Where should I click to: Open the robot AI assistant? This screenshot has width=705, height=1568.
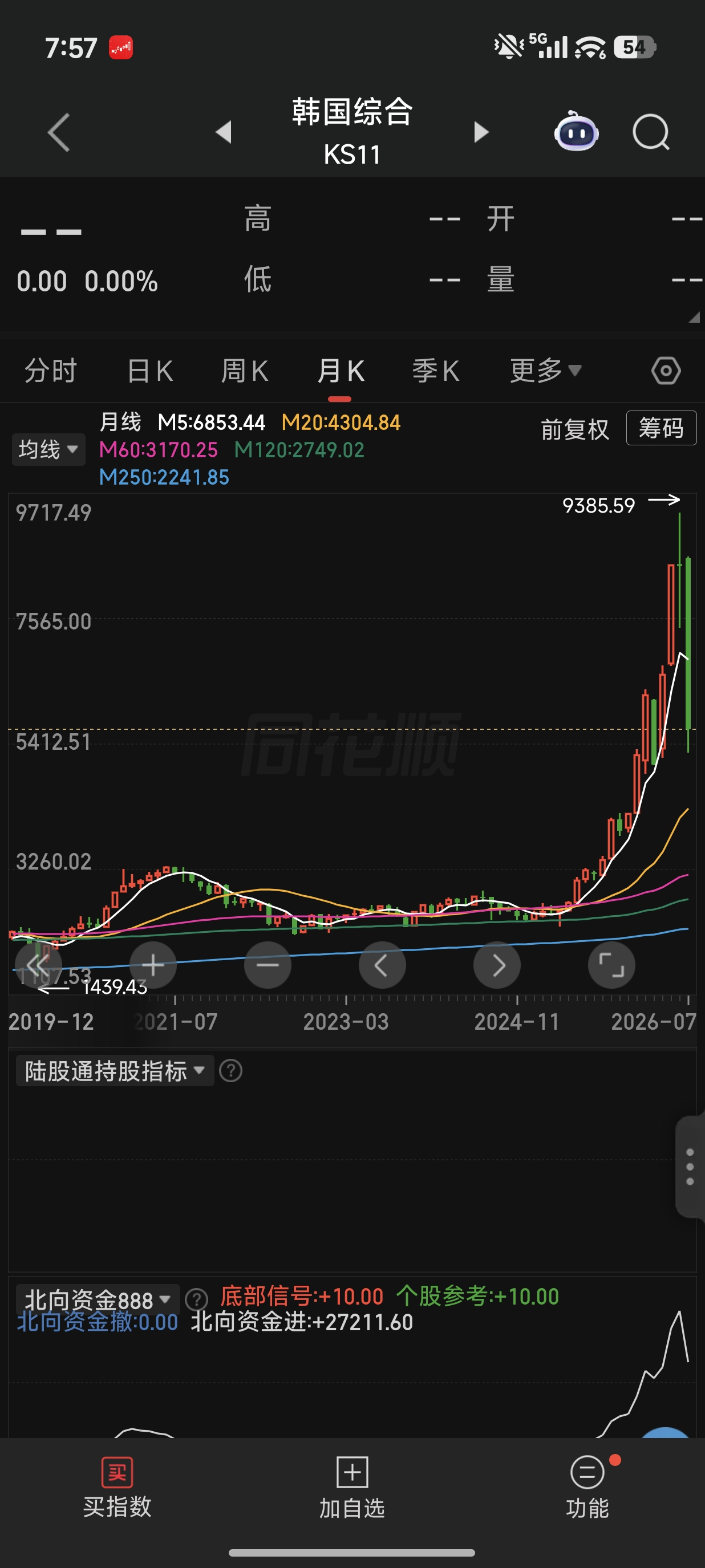576,131
